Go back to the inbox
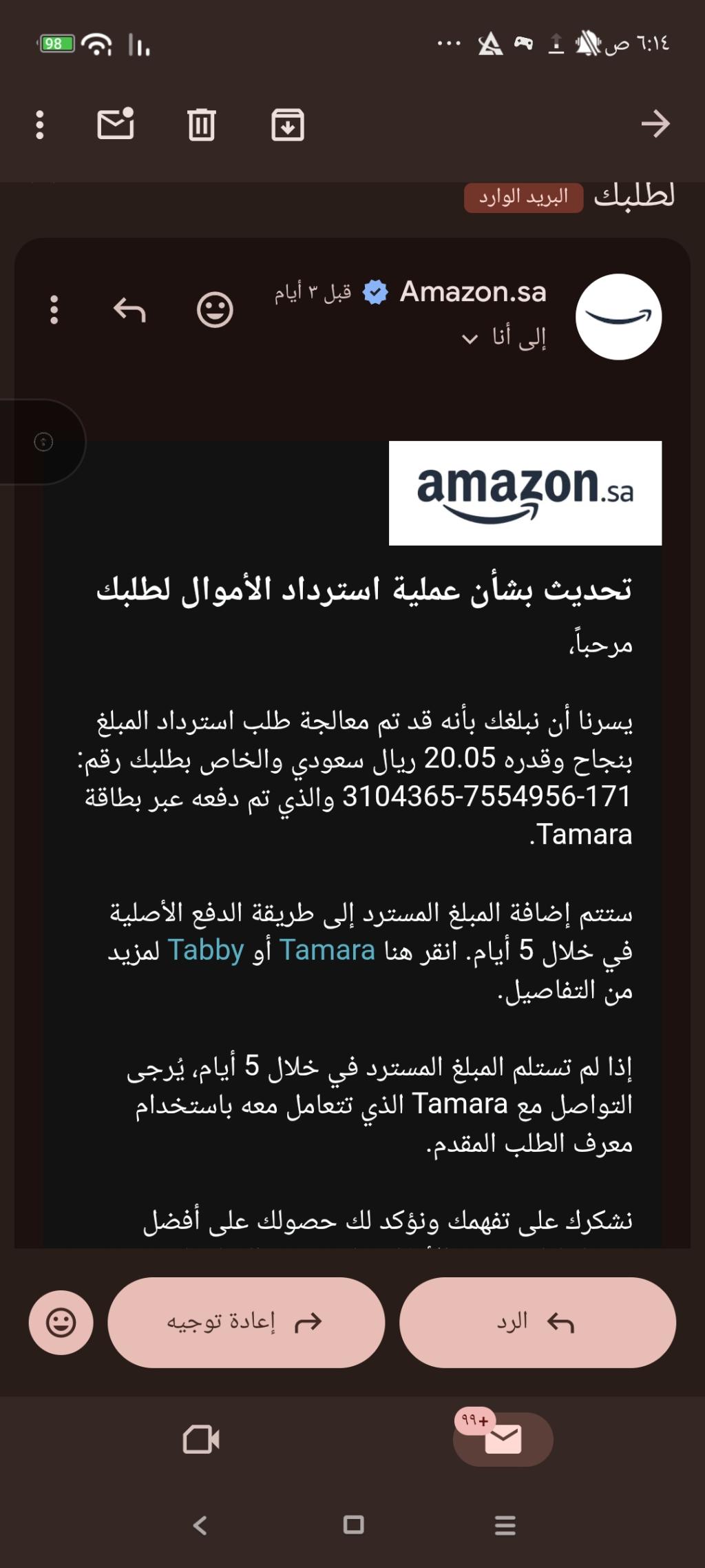The height and width of the screenshot is (1568, 705). (x=655, y=124)
